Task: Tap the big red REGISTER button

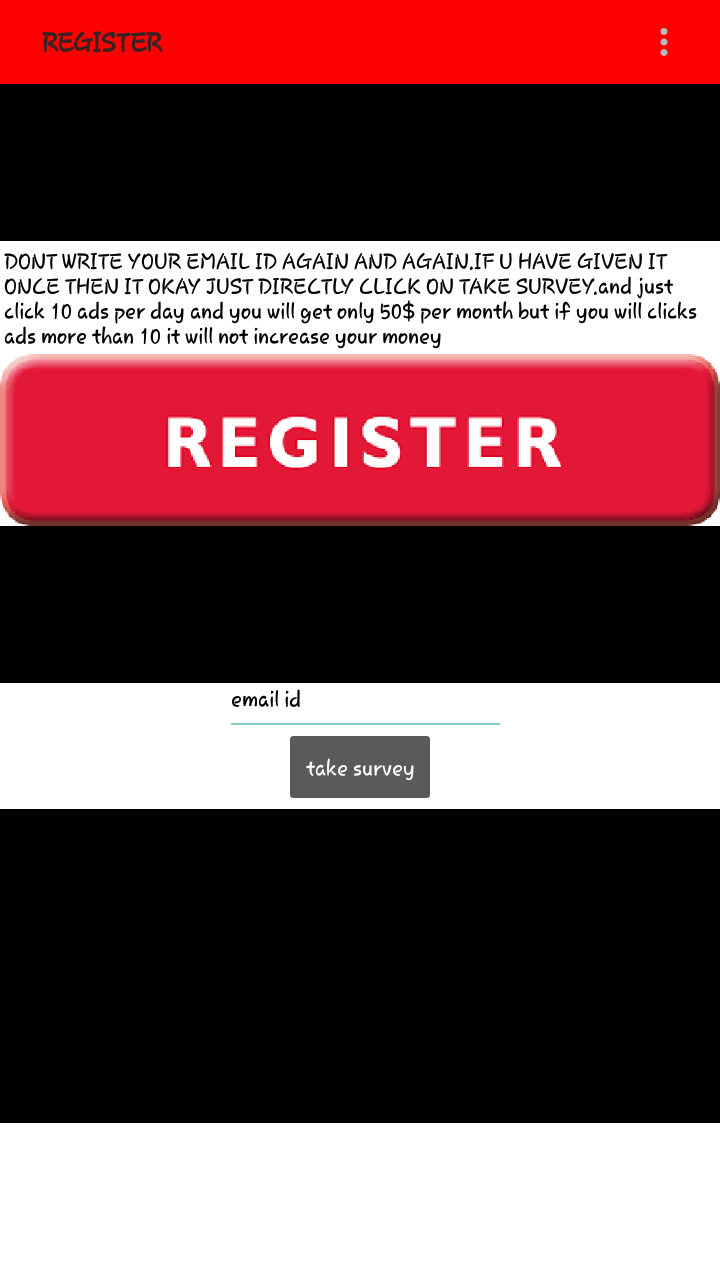Action: [x=360, y=439]
